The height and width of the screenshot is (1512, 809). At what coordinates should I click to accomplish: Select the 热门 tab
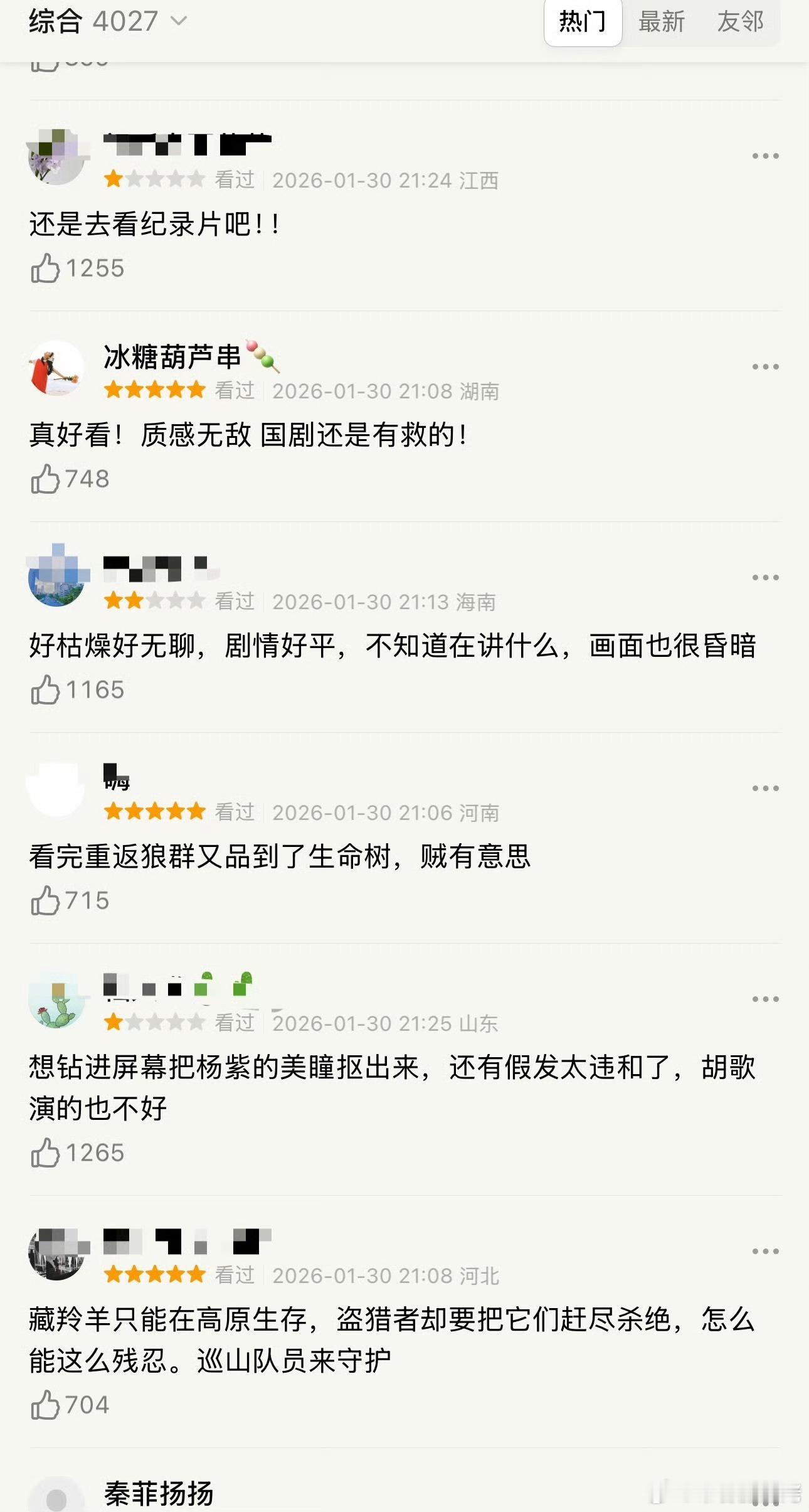582,22
